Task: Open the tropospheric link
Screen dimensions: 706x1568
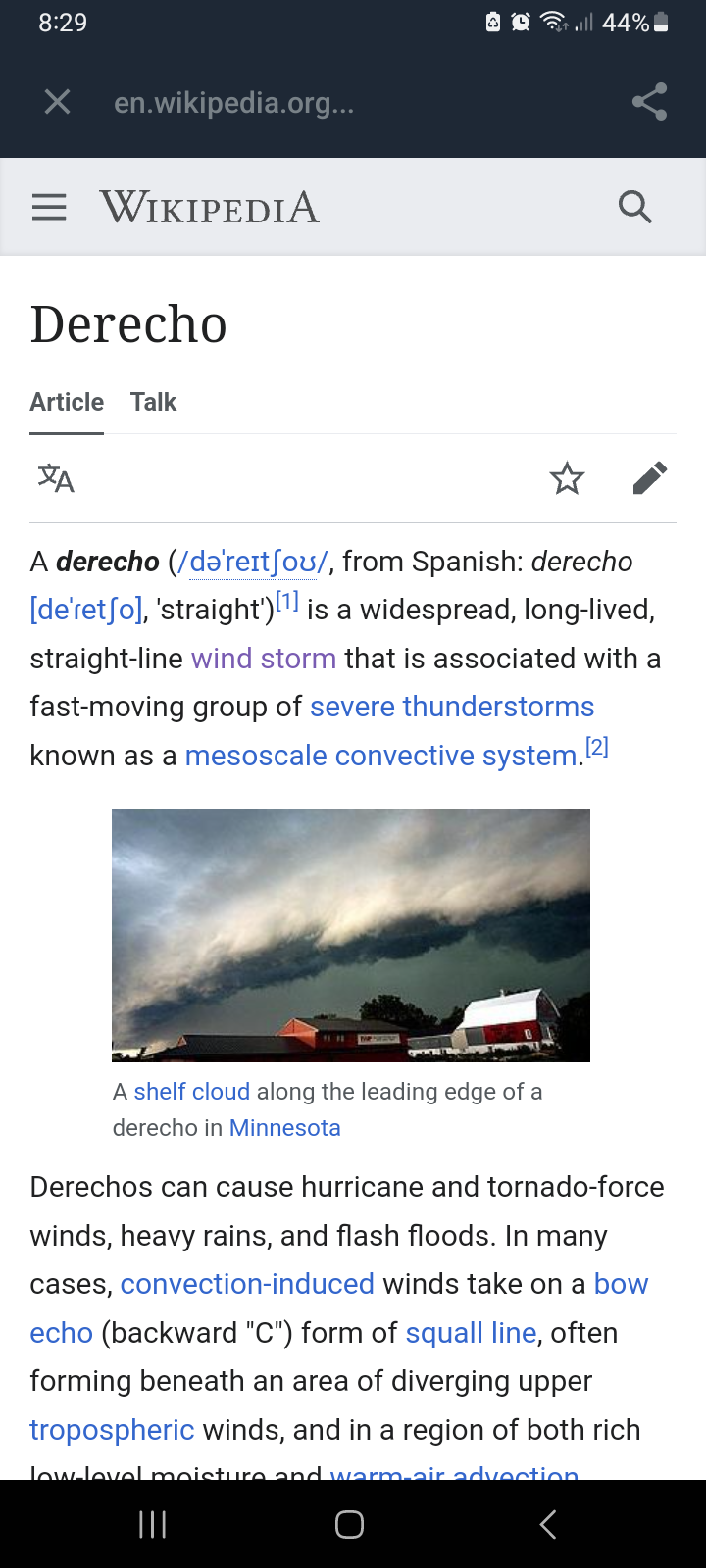Action: (112, 1430)
